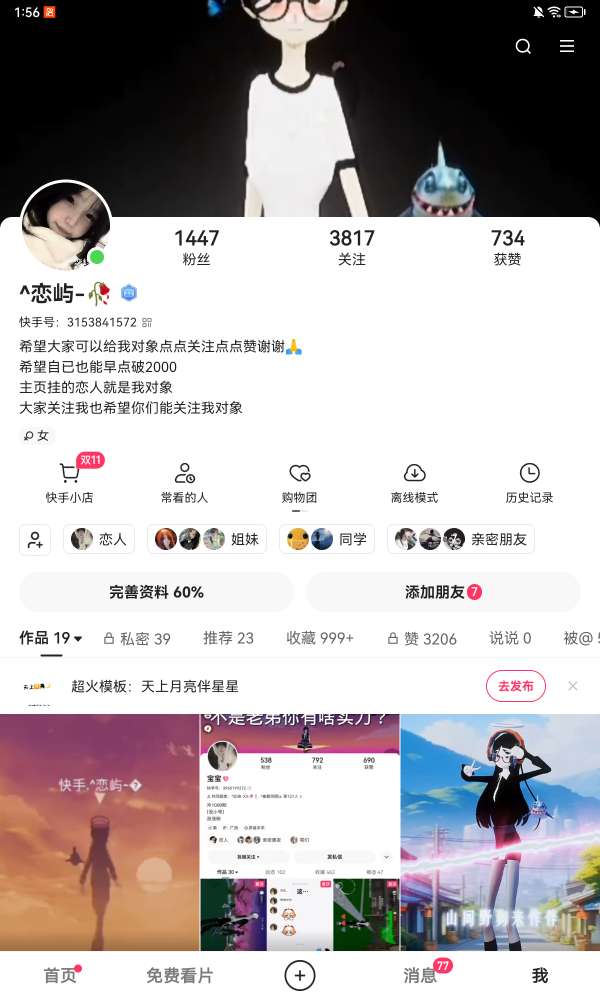This screenshot has height=1000, width=600.
Task: Open the search icon at top
Action: 523,47
